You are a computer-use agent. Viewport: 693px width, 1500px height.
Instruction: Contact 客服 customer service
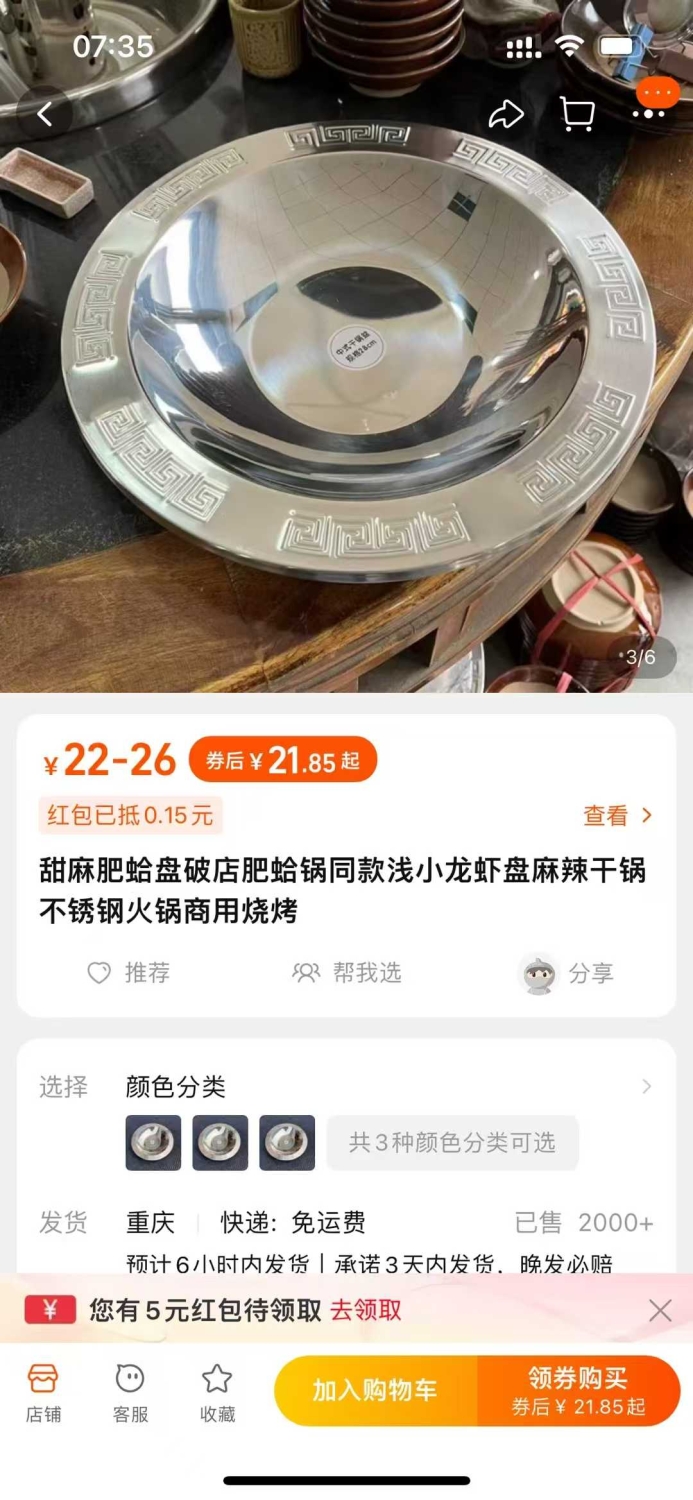pos(130,1392)
